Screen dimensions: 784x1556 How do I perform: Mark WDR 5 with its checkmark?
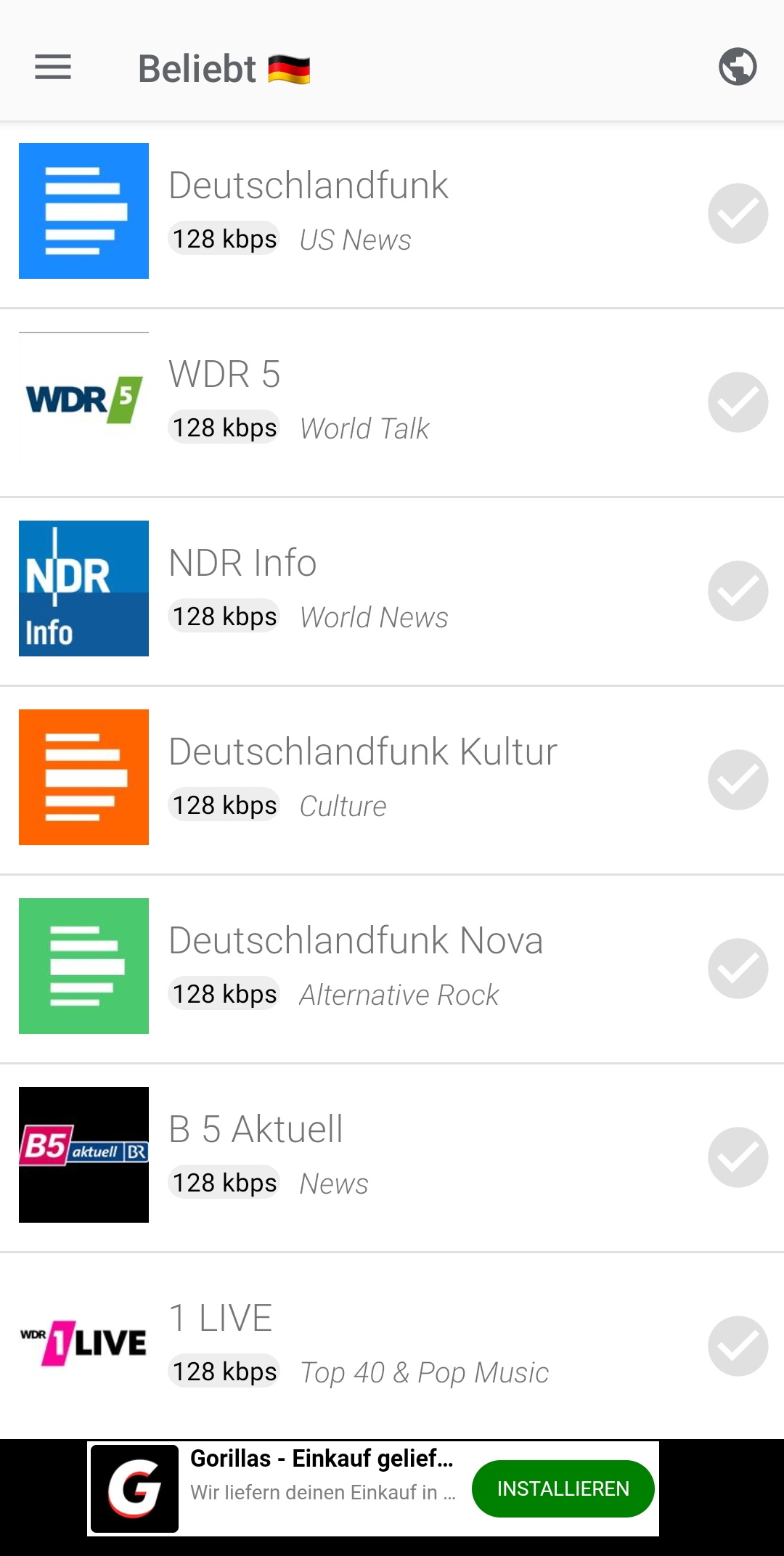(738, 402)
